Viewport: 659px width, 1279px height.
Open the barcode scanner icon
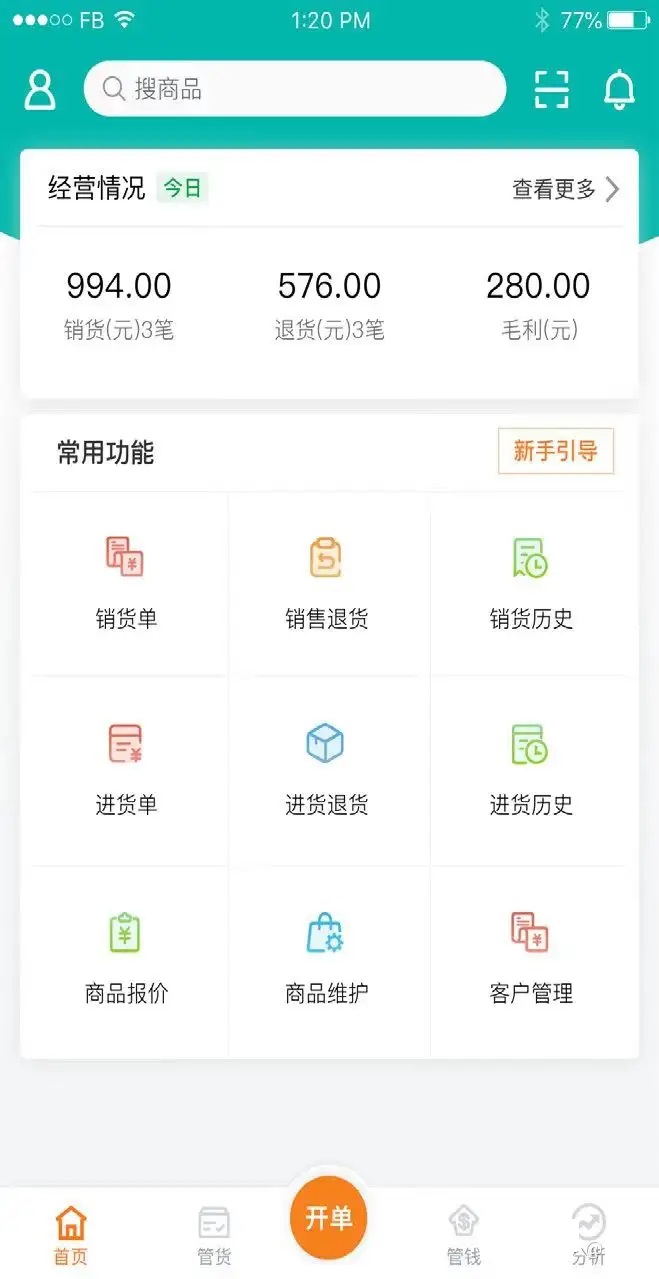pyautogui.click(x=551, y=90)
